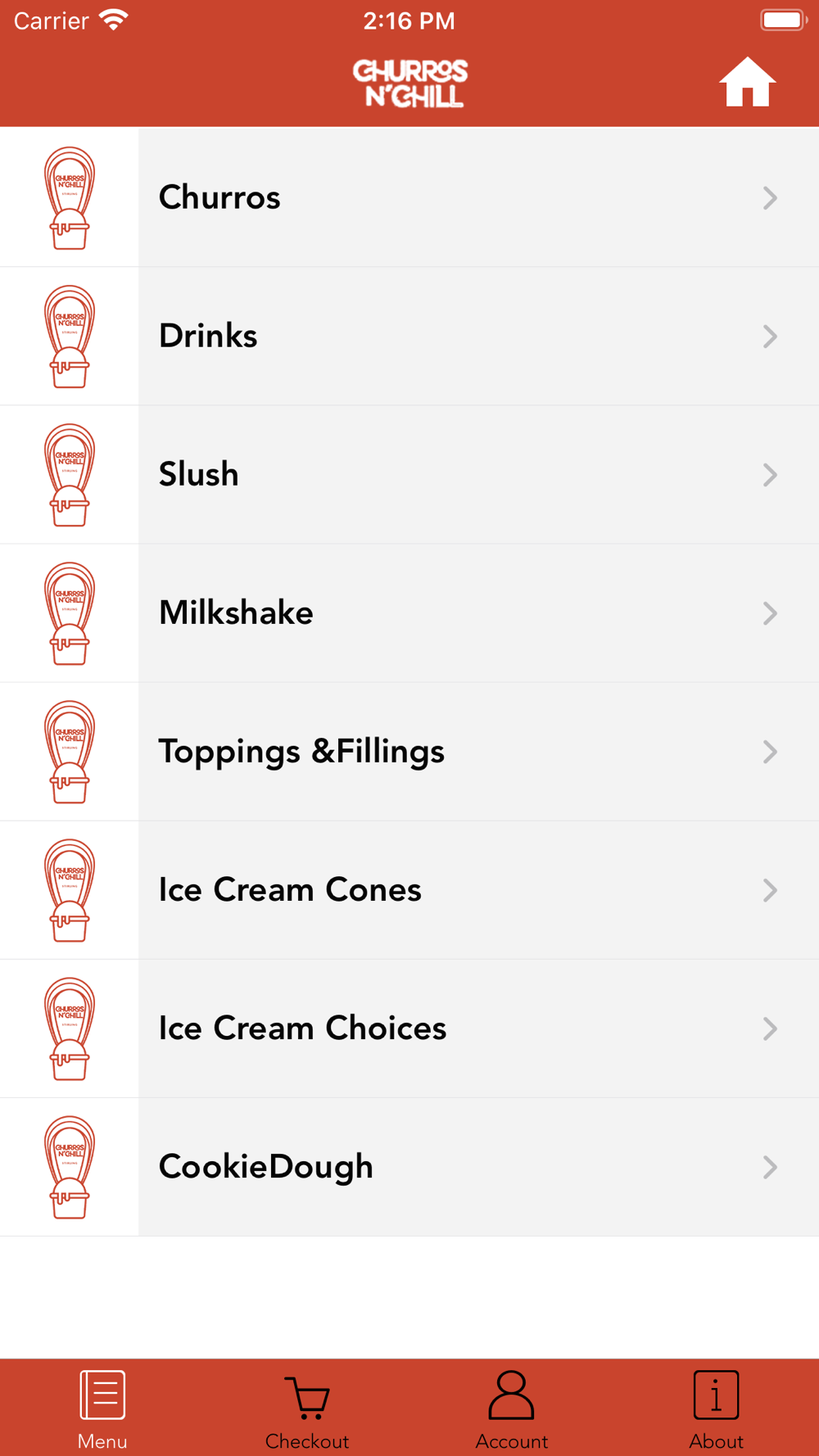Switch to the Menu tab
The image size is (819, 1456).
pos(102,1409)
